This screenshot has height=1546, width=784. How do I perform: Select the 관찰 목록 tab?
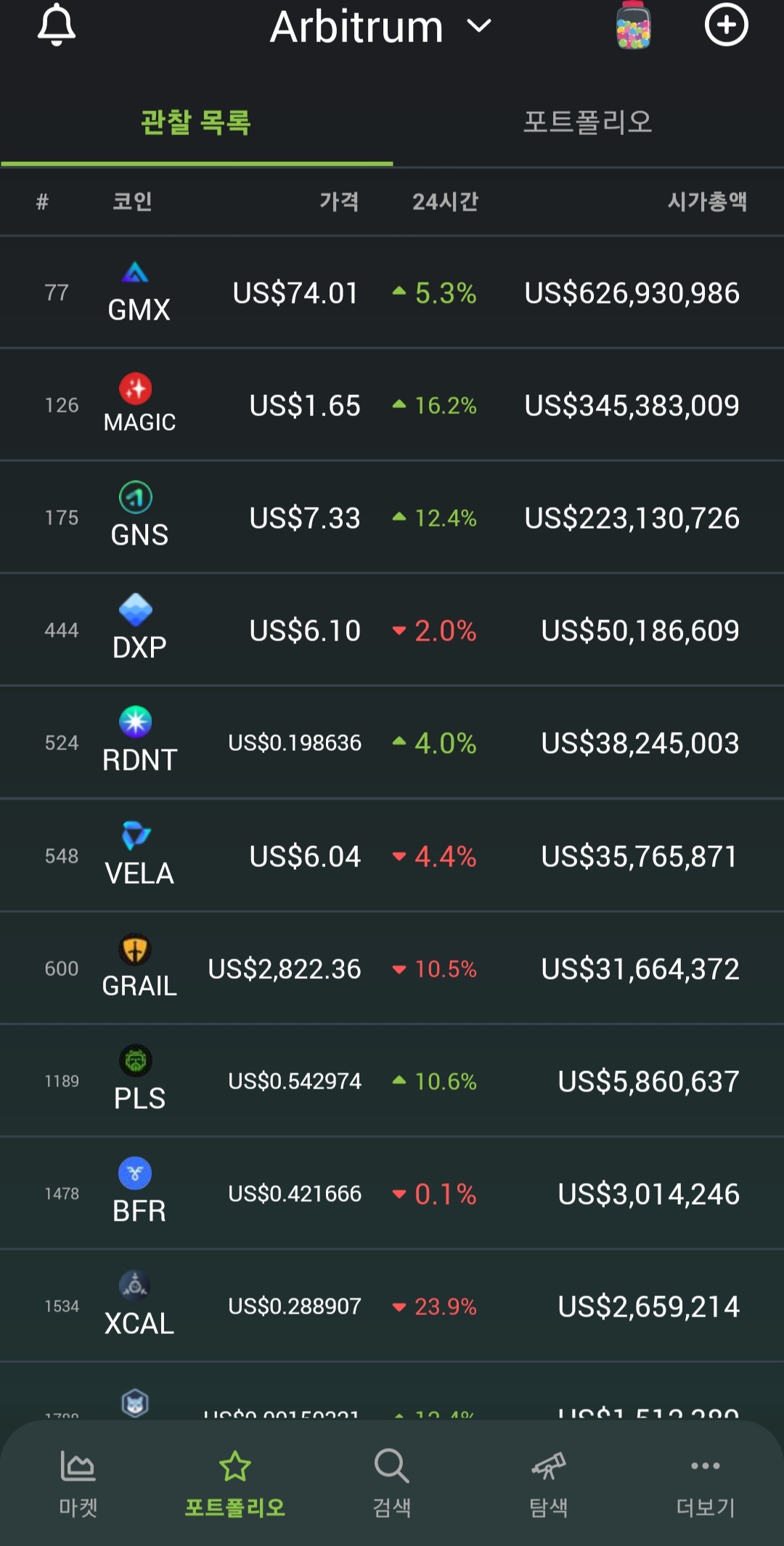click(x=196, y=122)
